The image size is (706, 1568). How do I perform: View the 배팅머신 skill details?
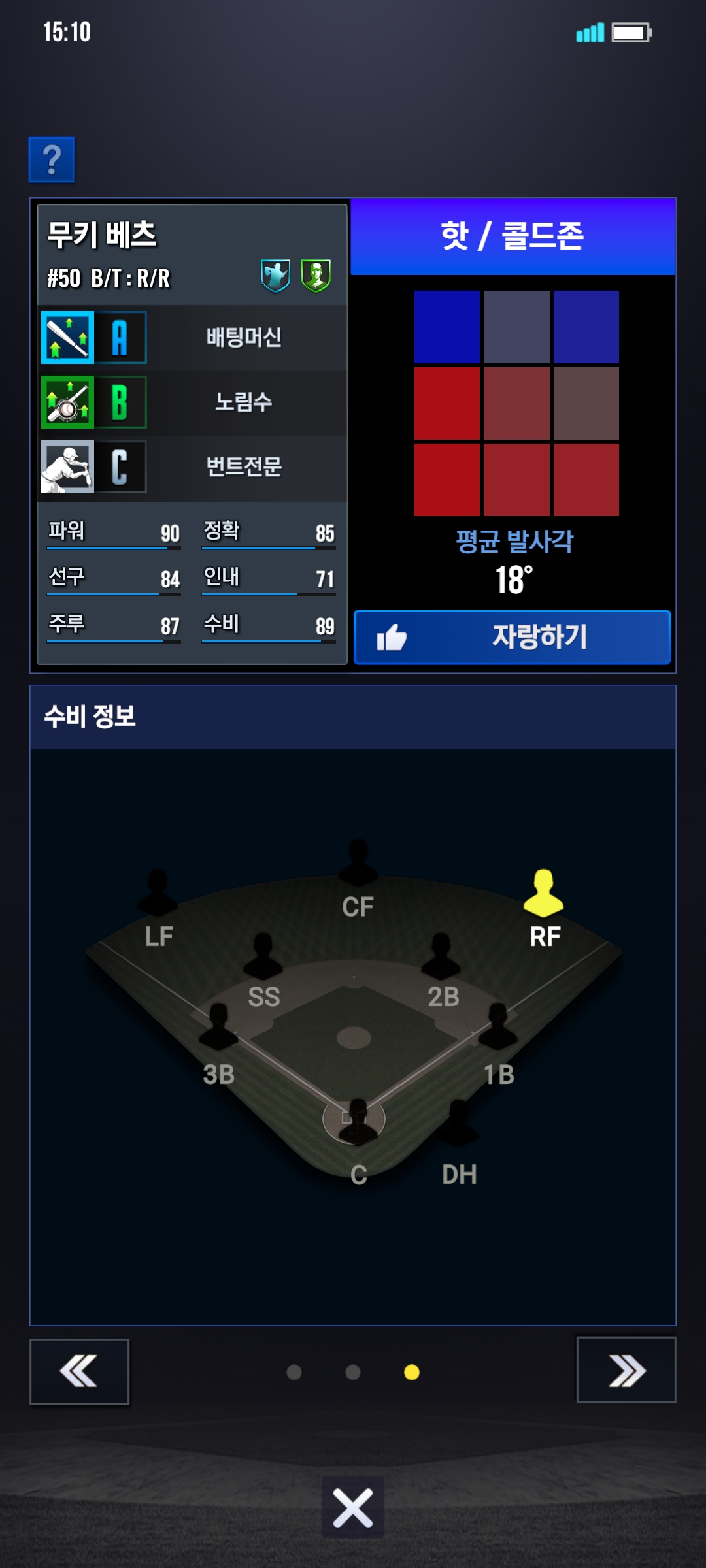pos(193,338)
